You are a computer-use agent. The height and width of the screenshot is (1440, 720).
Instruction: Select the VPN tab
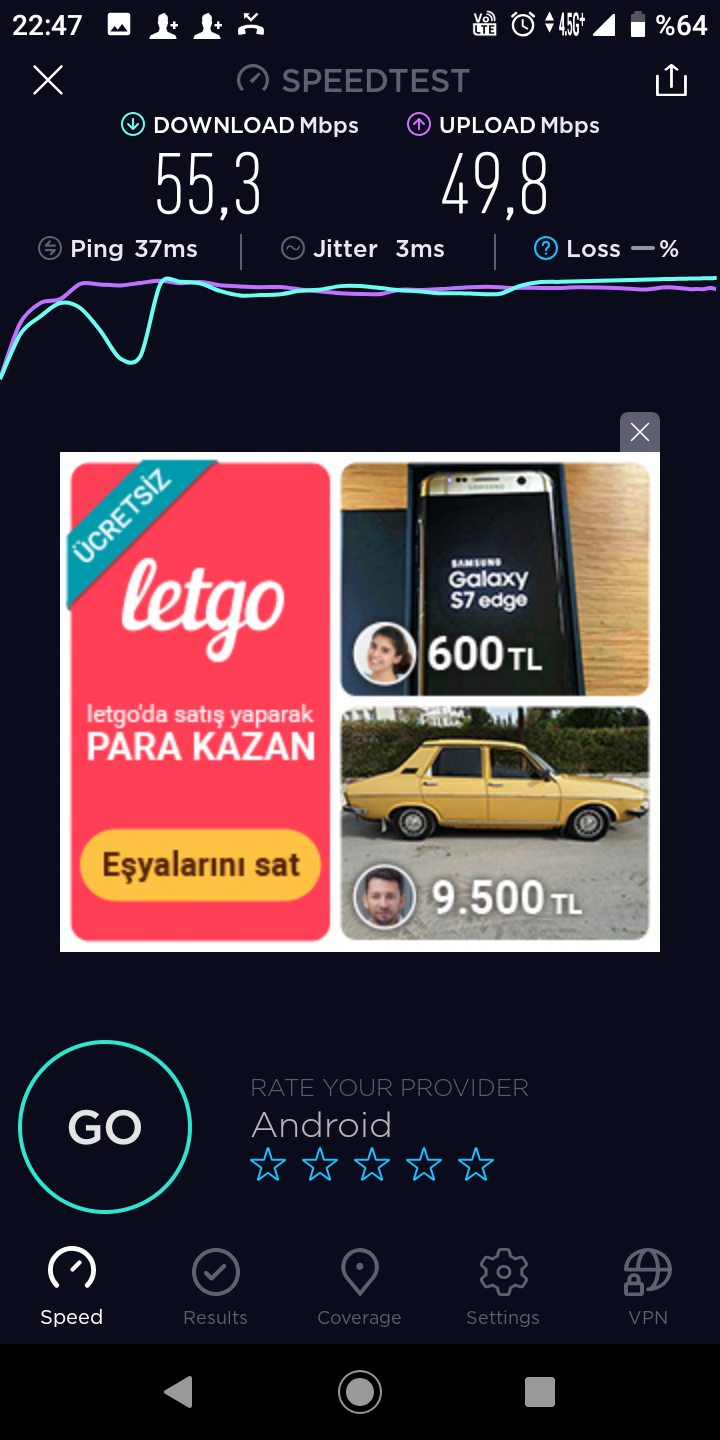tap(648, 1287)
